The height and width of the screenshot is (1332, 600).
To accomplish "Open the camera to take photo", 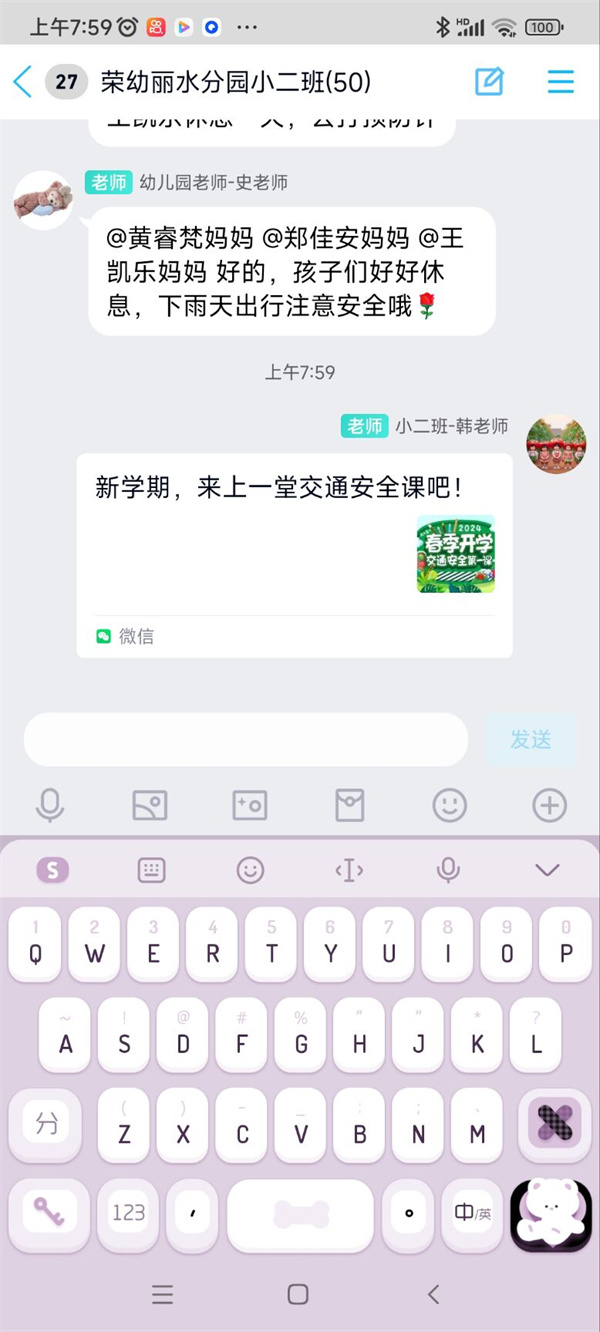I will tap(249, 805).
